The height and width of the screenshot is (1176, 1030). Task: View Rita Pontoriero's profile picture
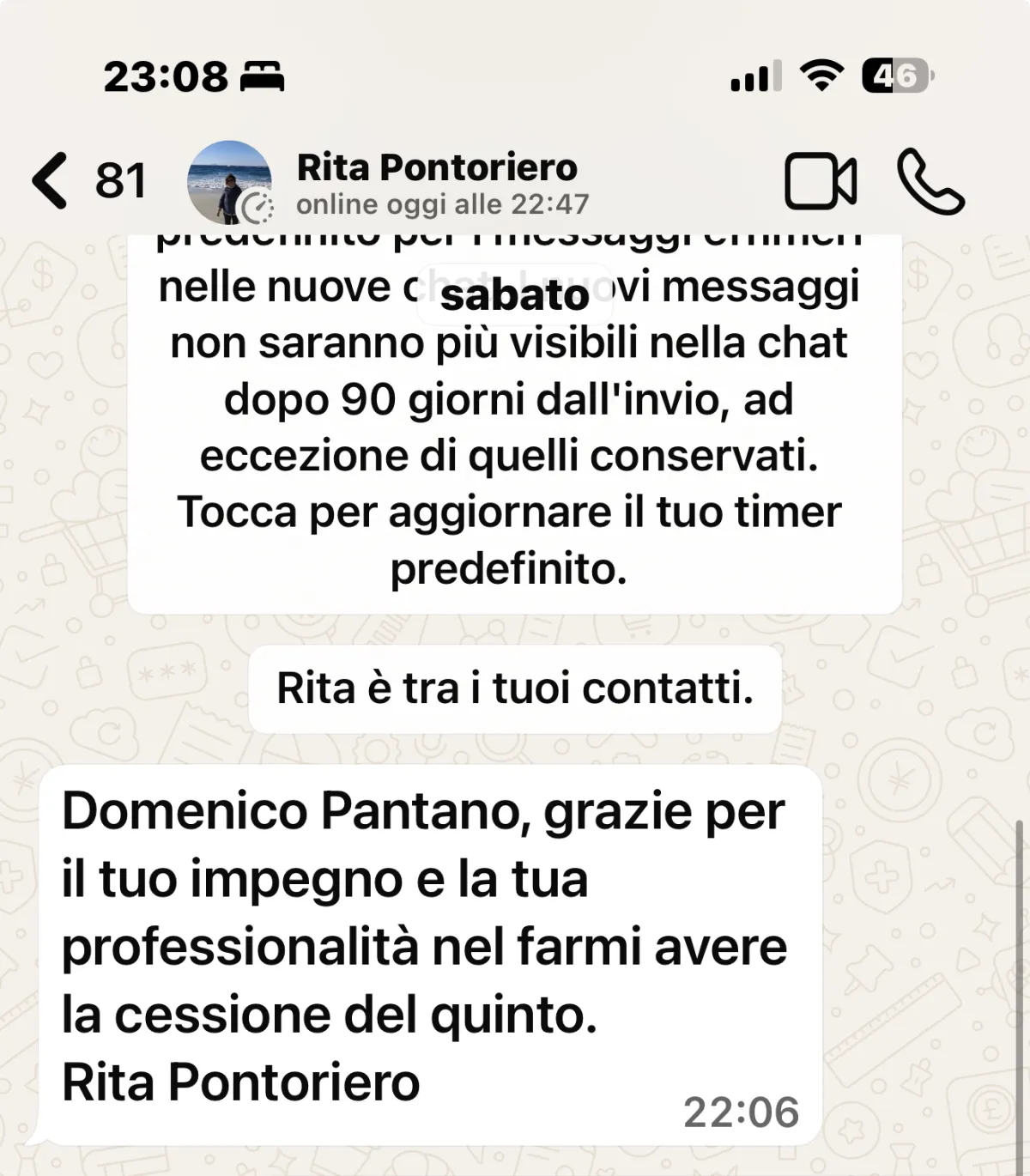click(229, 182)
